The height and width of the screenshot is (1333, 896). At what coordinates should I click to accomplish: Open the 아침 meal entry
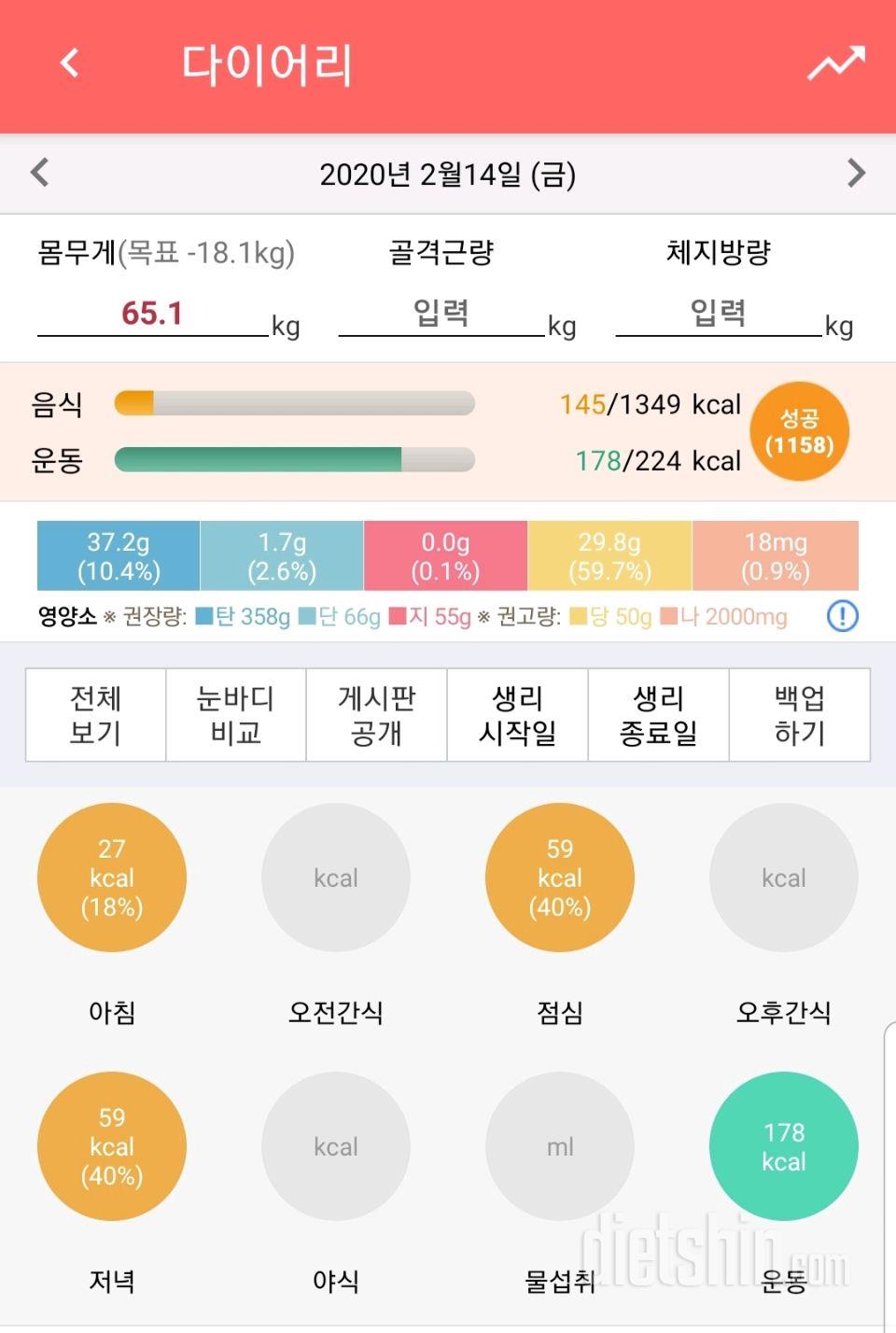tap(112, 877)
